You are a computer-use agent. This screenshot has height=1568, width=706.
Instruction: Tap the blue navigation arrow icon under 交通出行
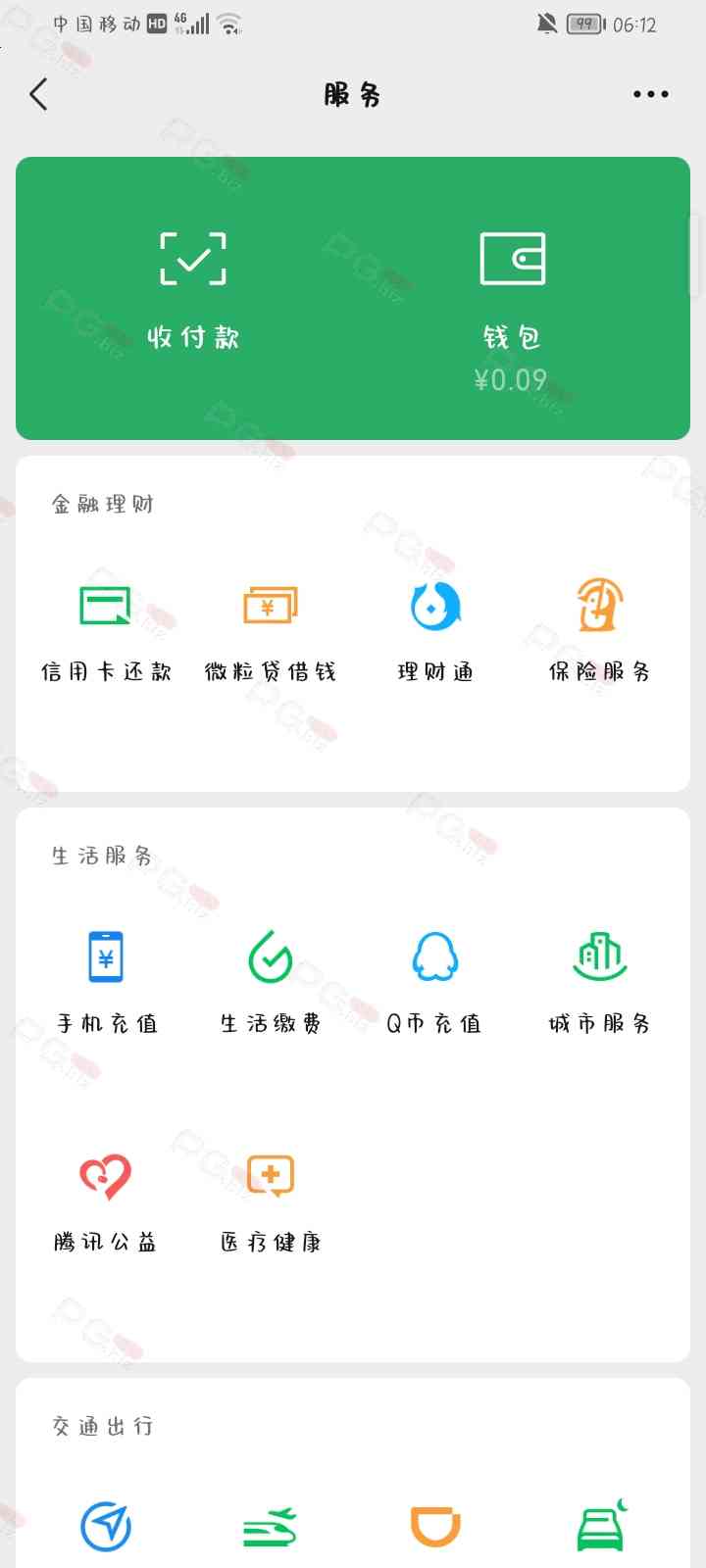(106, 1527)
